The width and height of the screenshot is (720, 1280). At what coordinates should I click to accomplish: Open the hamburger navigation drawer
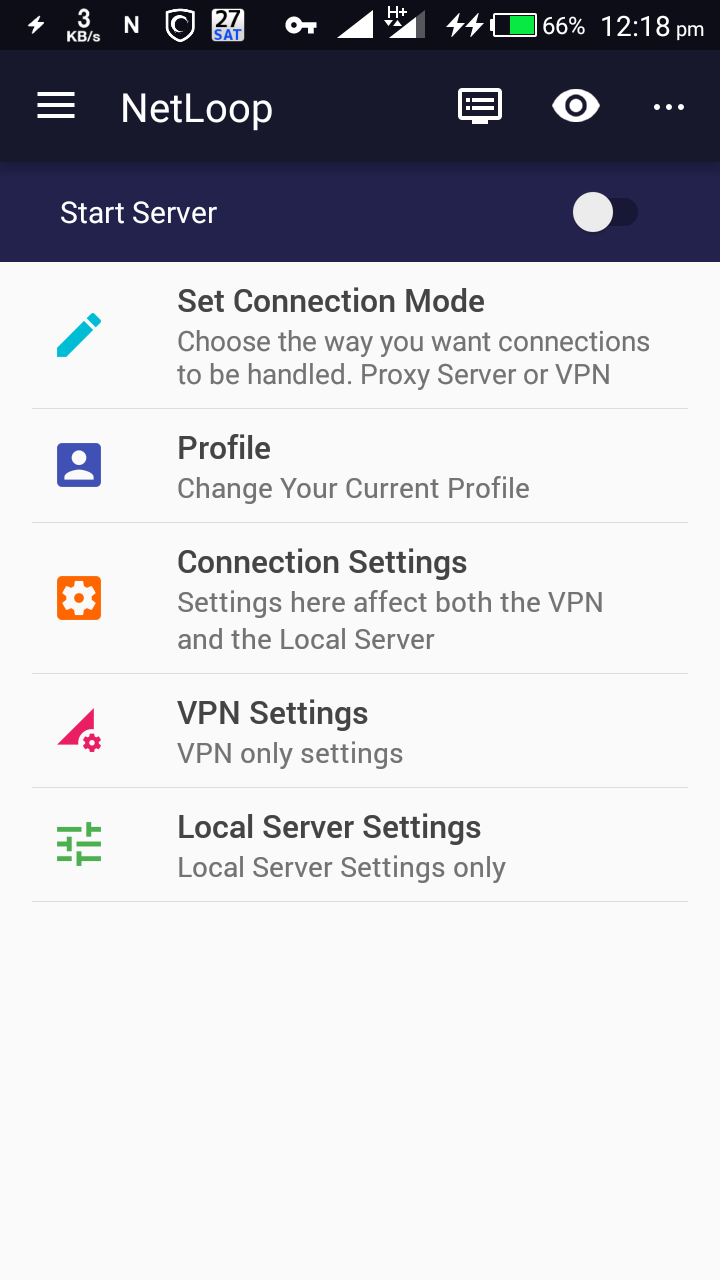point(56,106)
